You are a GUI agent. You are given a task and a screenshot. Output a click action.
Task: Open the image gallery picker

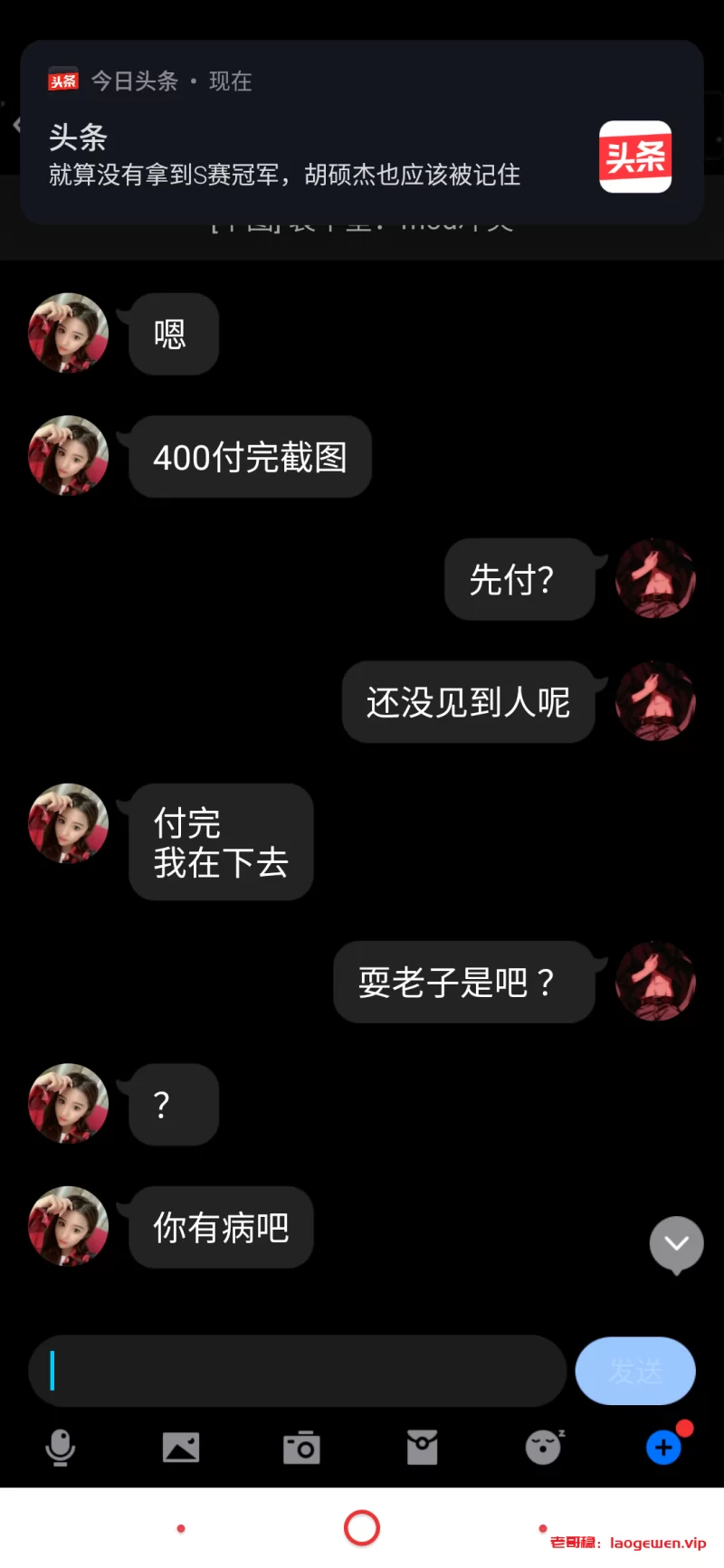(181, 1448)
